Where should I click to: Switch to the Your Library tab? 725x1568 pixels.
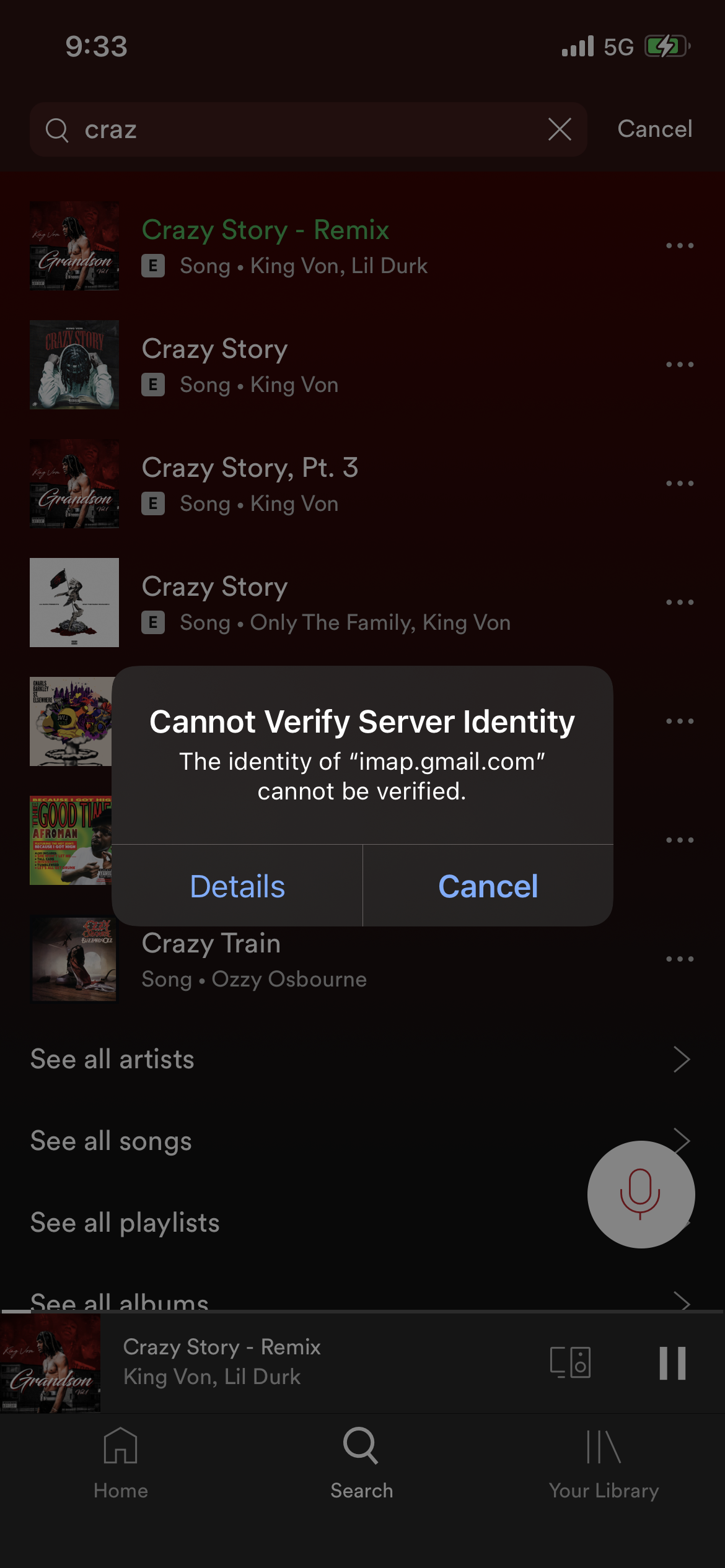pyautogui.click(x=604, y=1462)
